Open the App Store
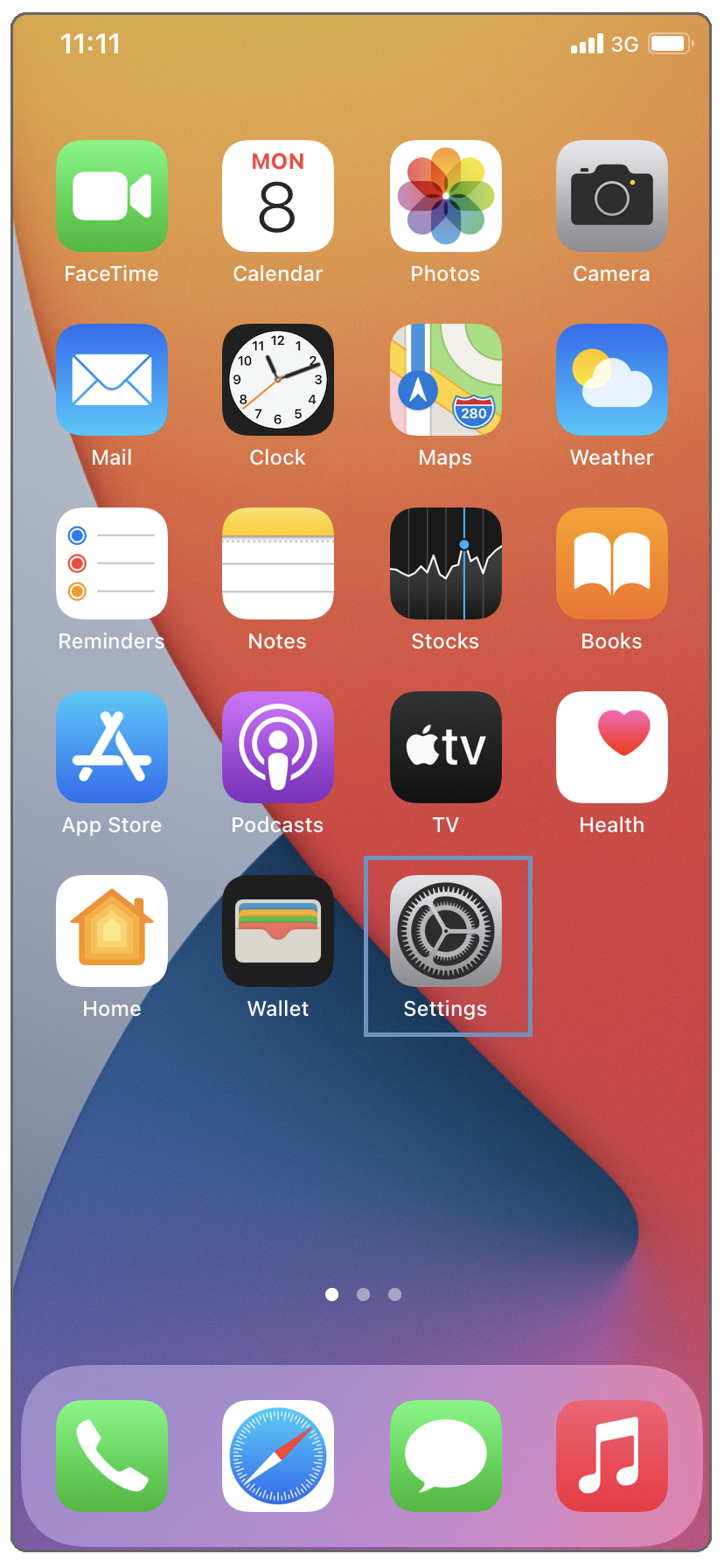The height and width of the screenshot is (1568, 724). [x=112, y=747]
